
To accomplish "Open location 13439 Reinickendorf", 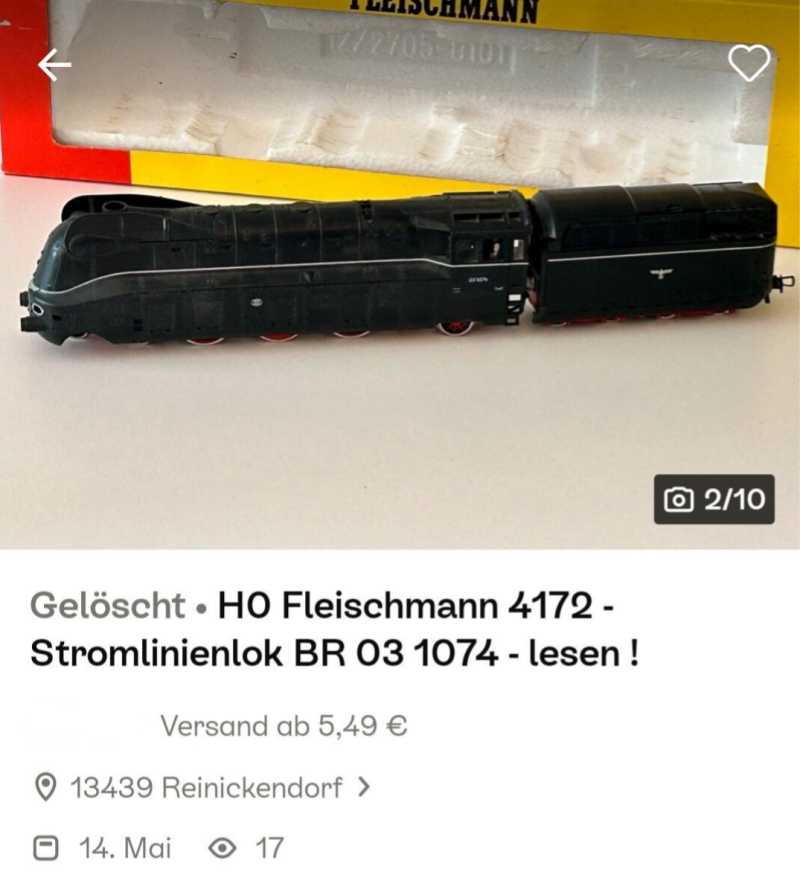I will (x=205, y=788).
